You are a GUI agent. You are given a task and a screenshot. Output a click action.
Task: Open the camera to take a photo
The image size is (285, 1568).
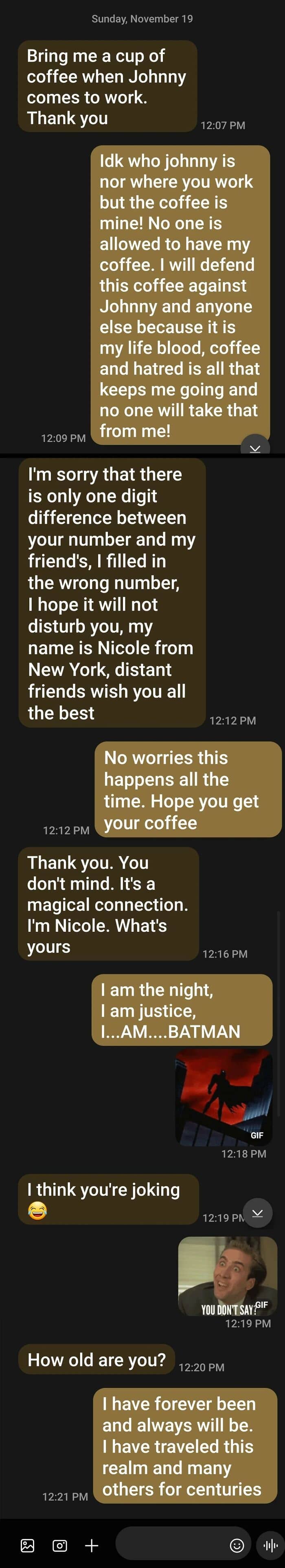click(x=60, y=1545)
